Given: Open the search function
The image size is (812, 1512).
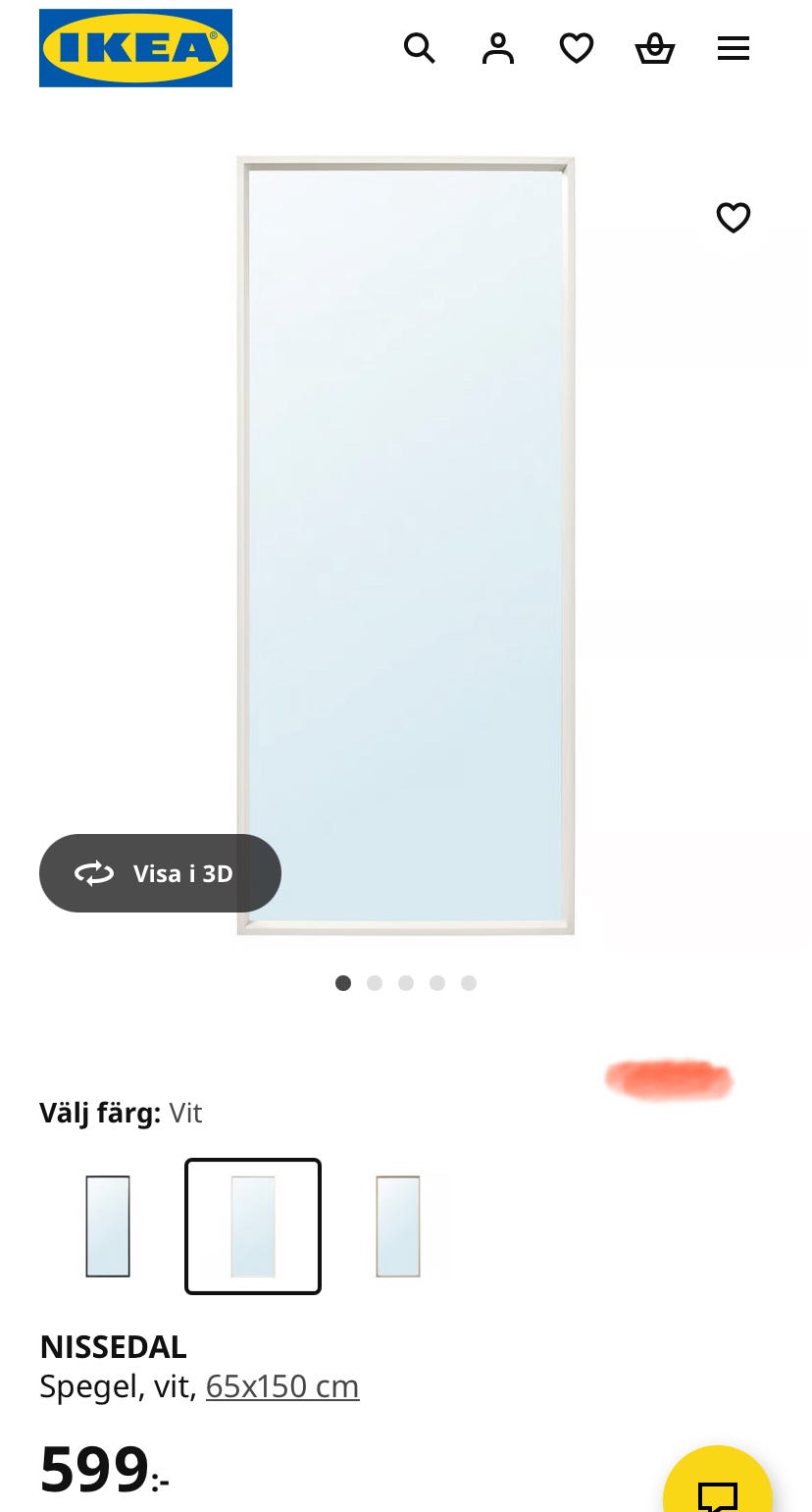Looking at the screenshot, I should click(420, 48).
